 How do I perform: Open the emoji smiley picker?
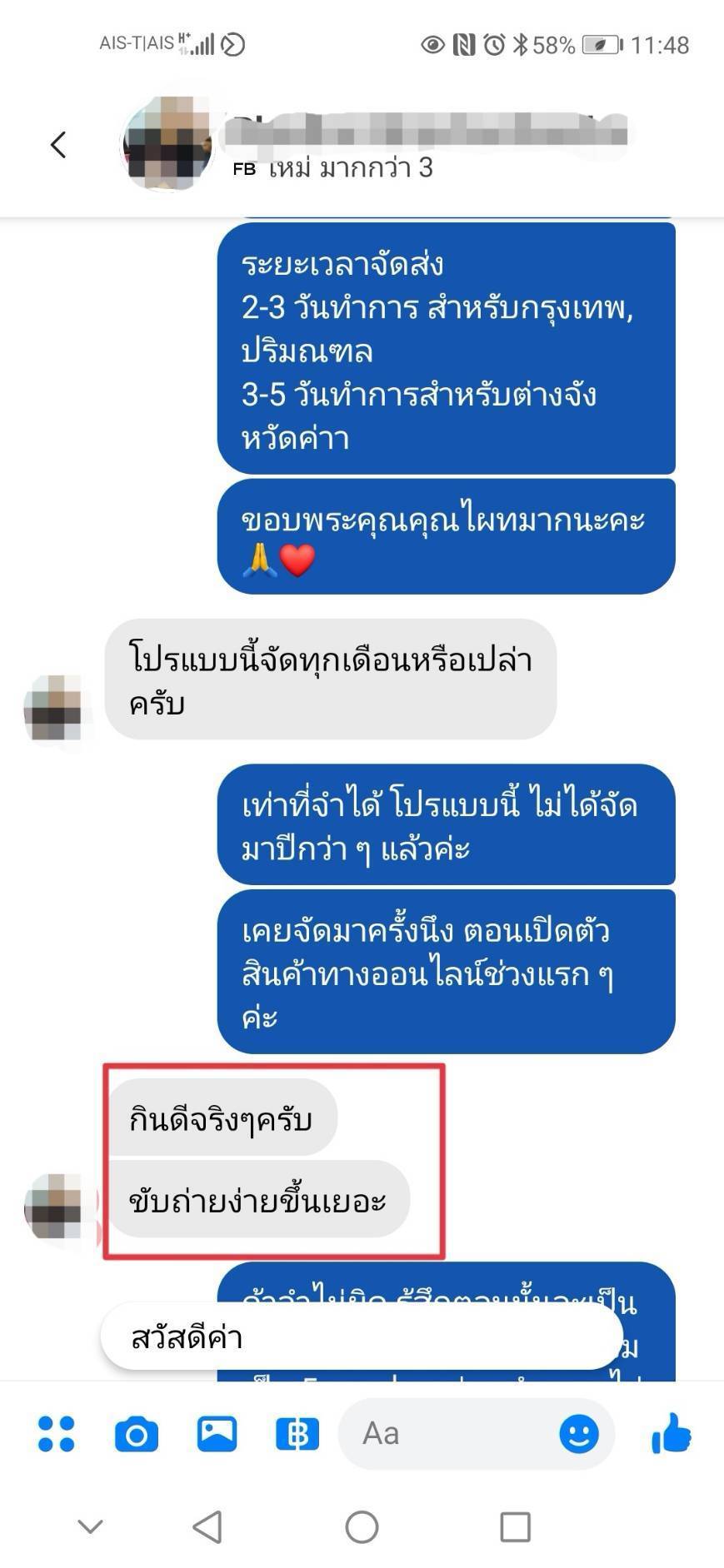[578, 1434]
